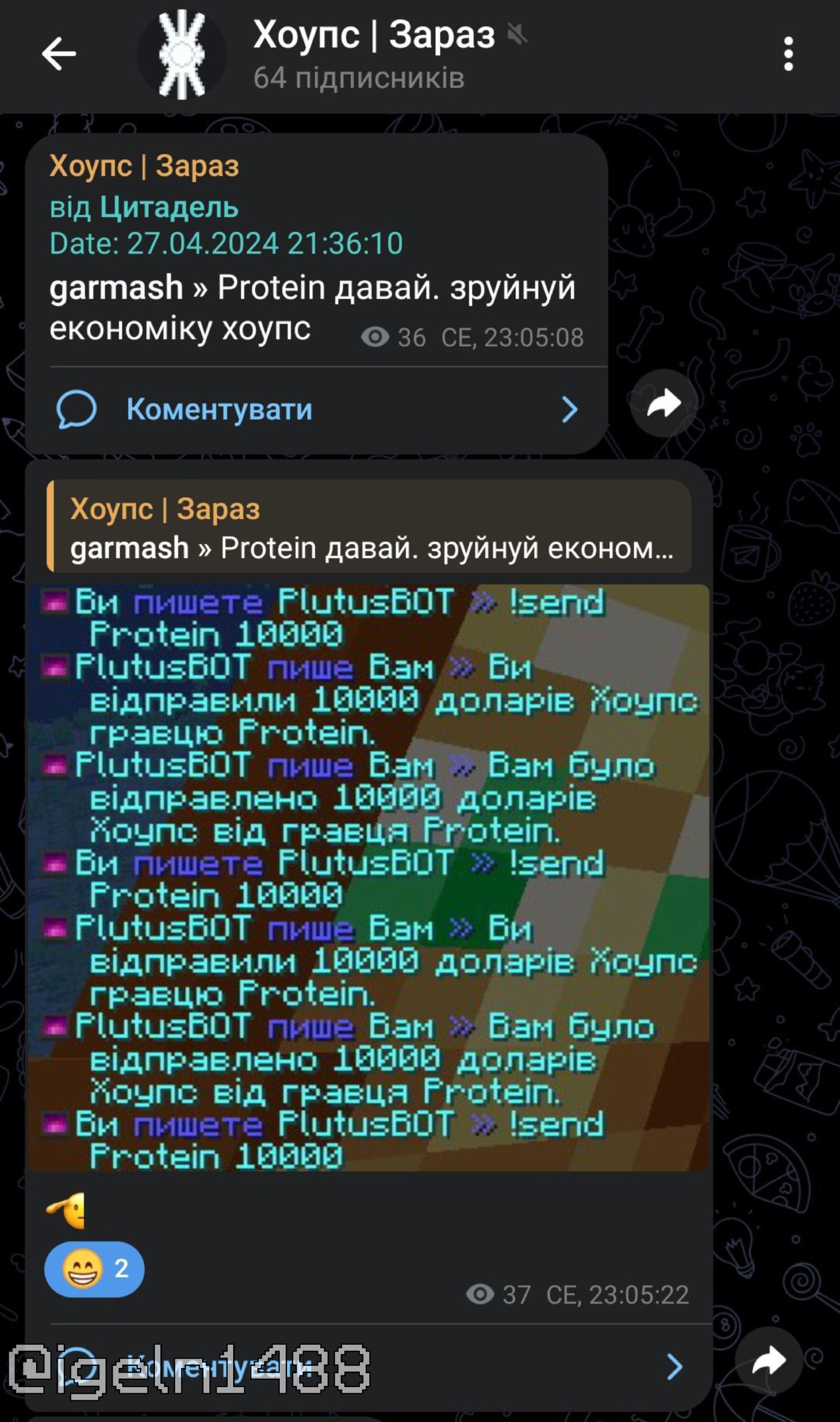This screenshot has width=840, height=1422.
Task: Open the channel overflow menu
Action: point(788,54)
